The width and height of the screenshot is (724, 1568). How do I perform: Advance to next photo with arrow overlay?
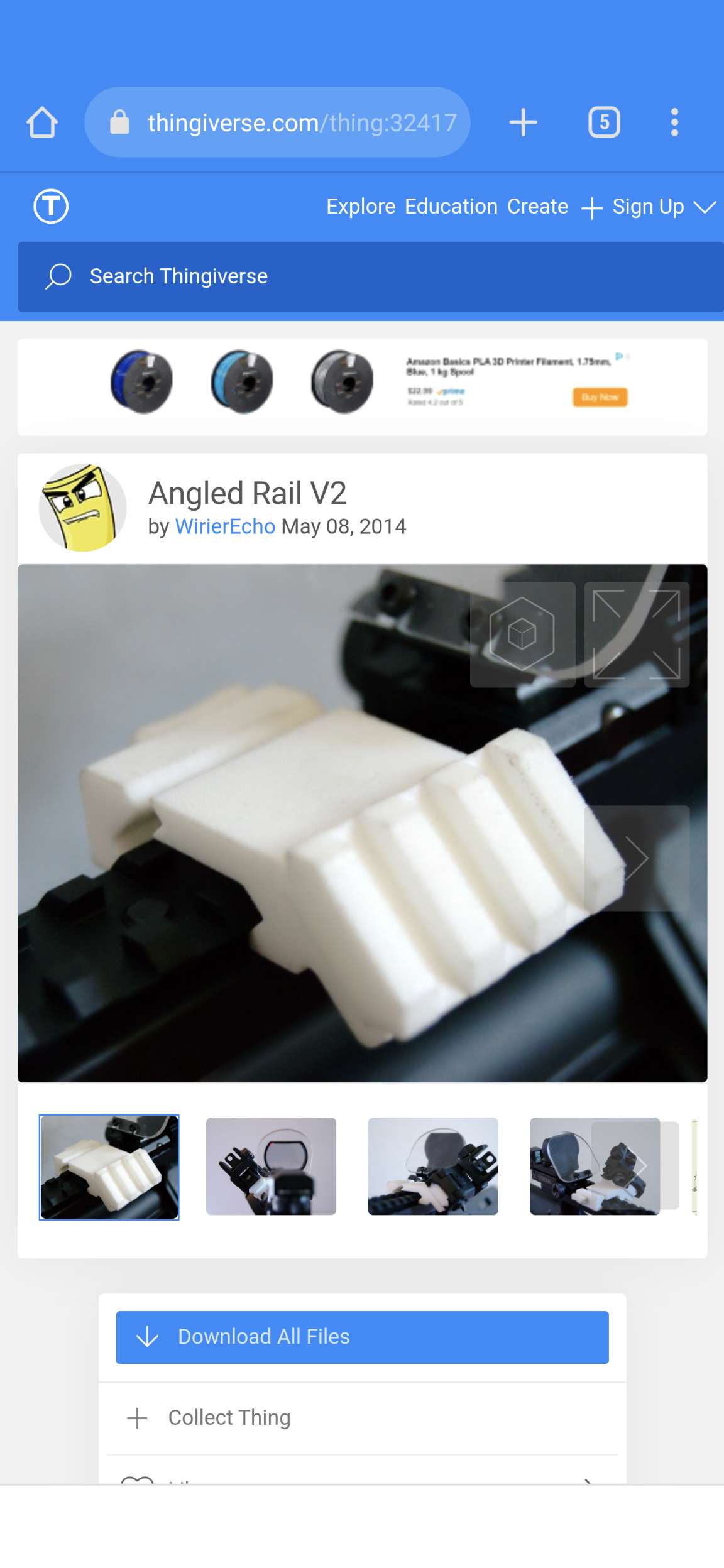(637, 859)
